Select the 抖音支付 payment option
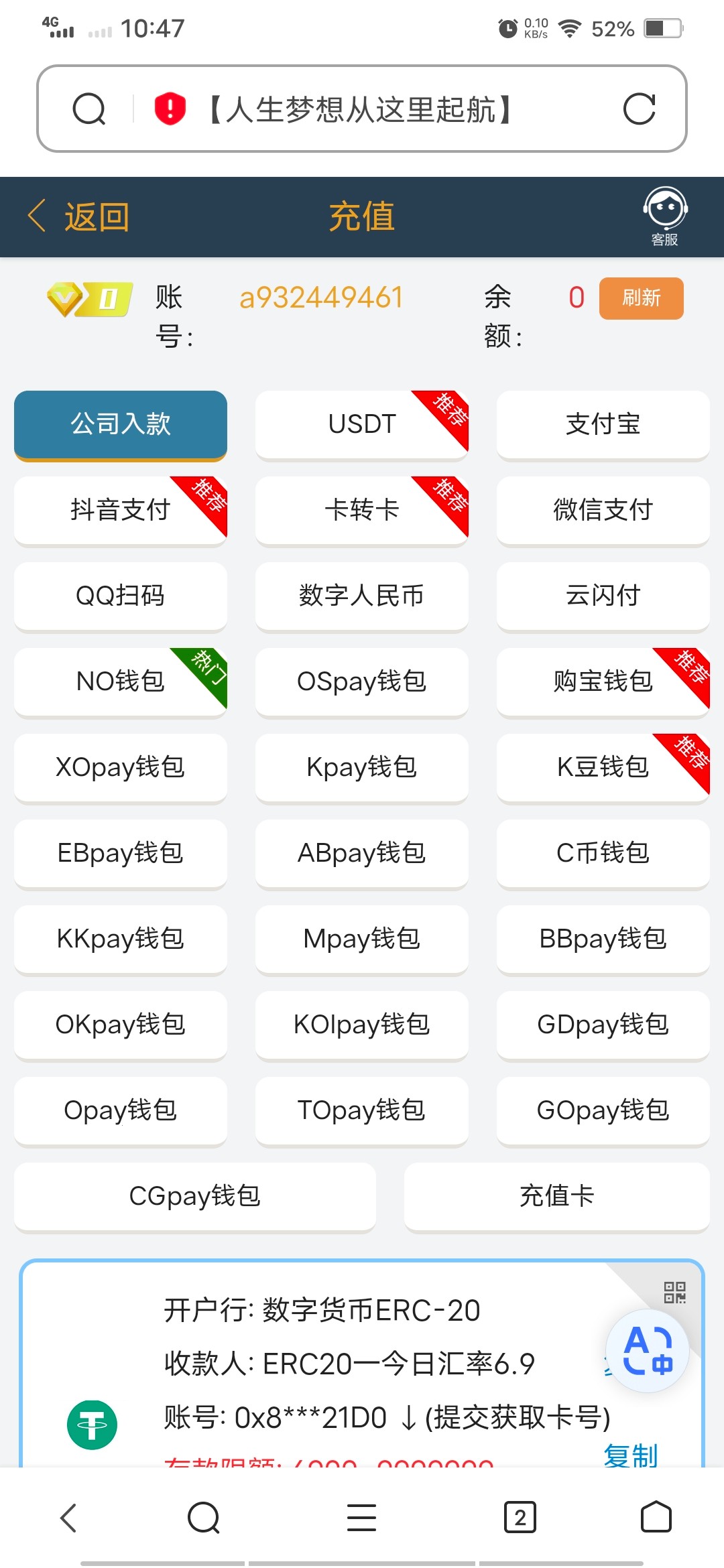Screen dimensions: 724x1568 click(119, 510)
